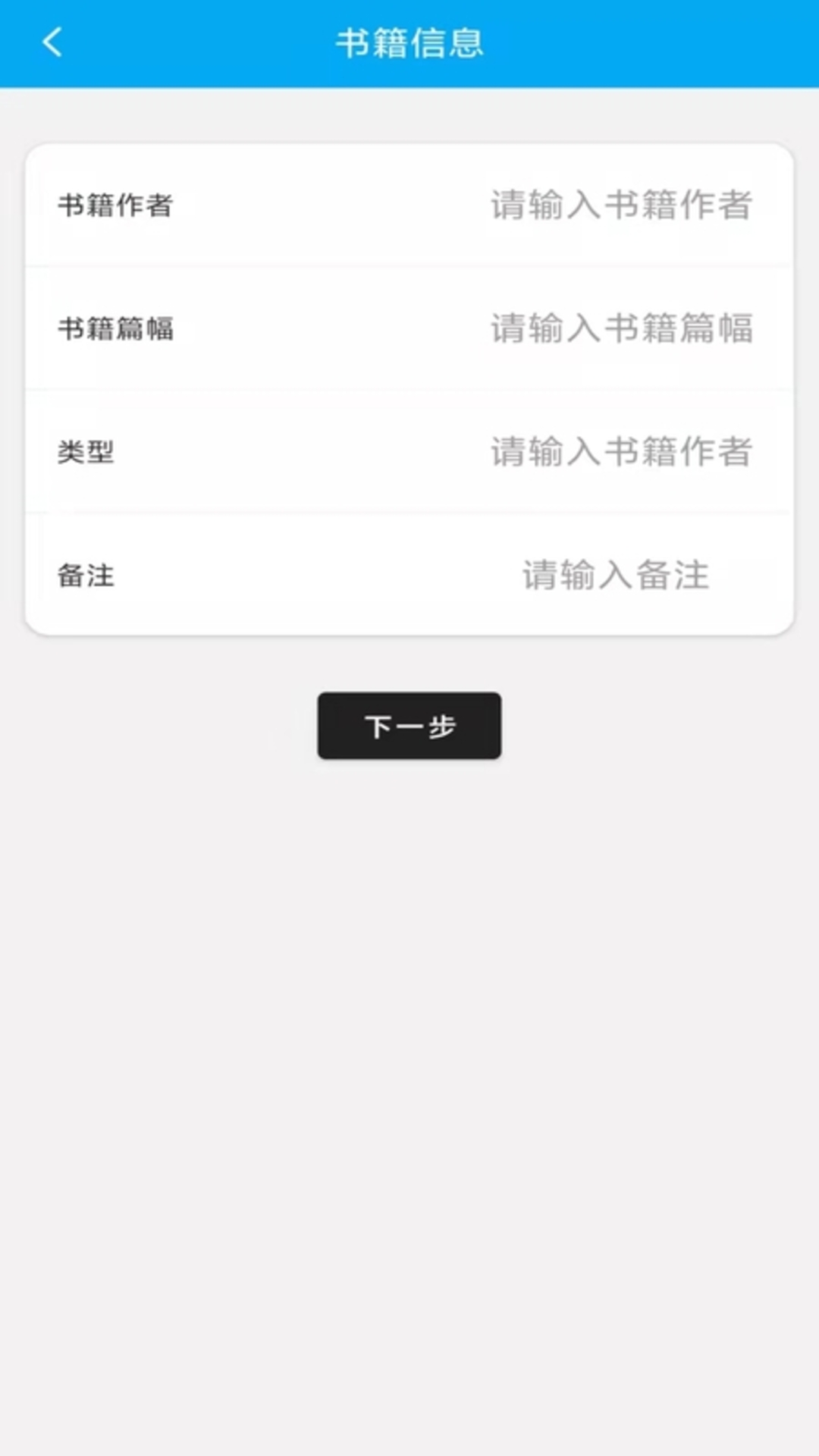Screen dimensions: 819x1456
Task: Tap the 请输入书籍篇幅 placeholder area
Action: tap(620, 329)
